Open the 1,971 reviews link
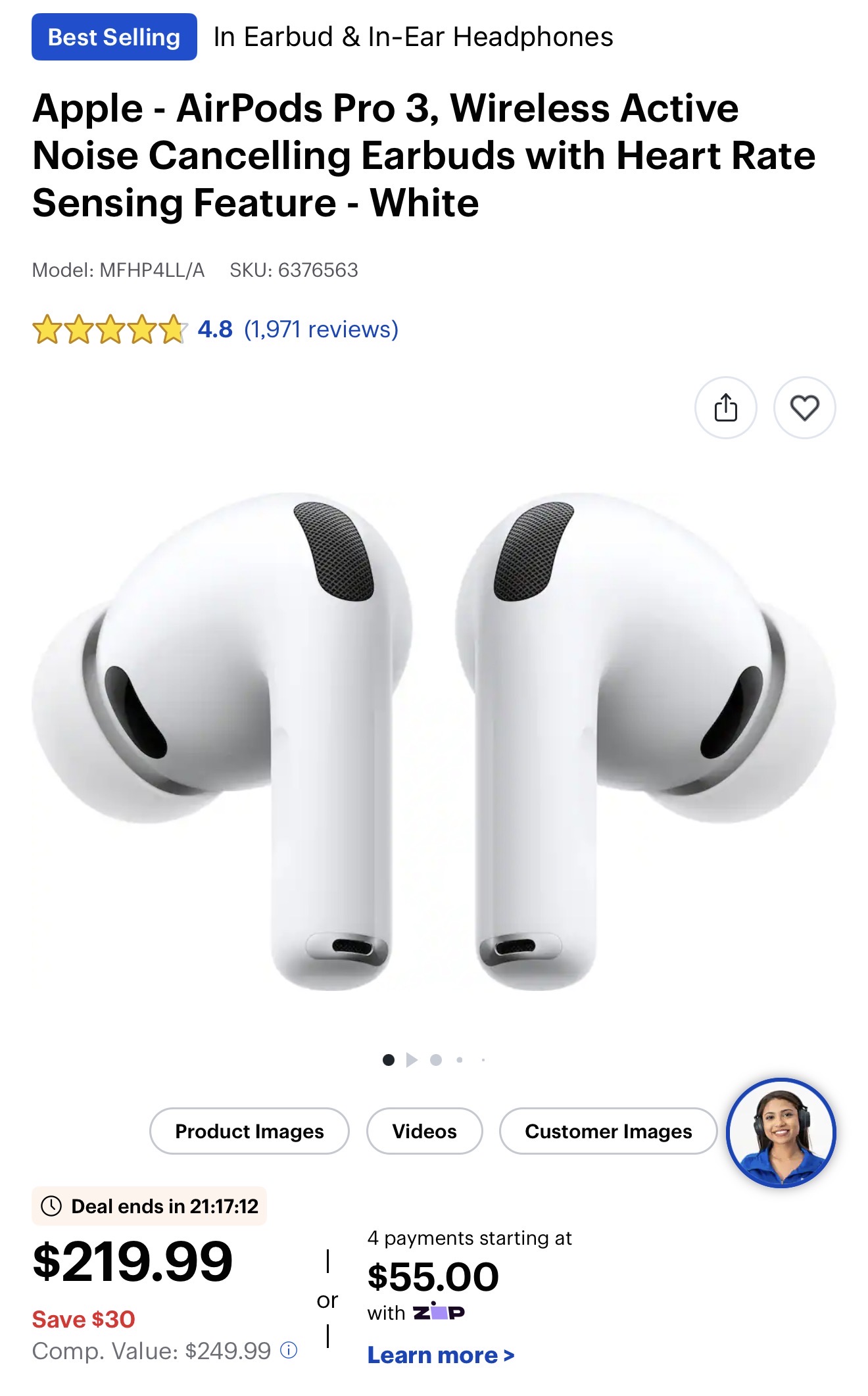868x1396 pixels. pos(321,329)
